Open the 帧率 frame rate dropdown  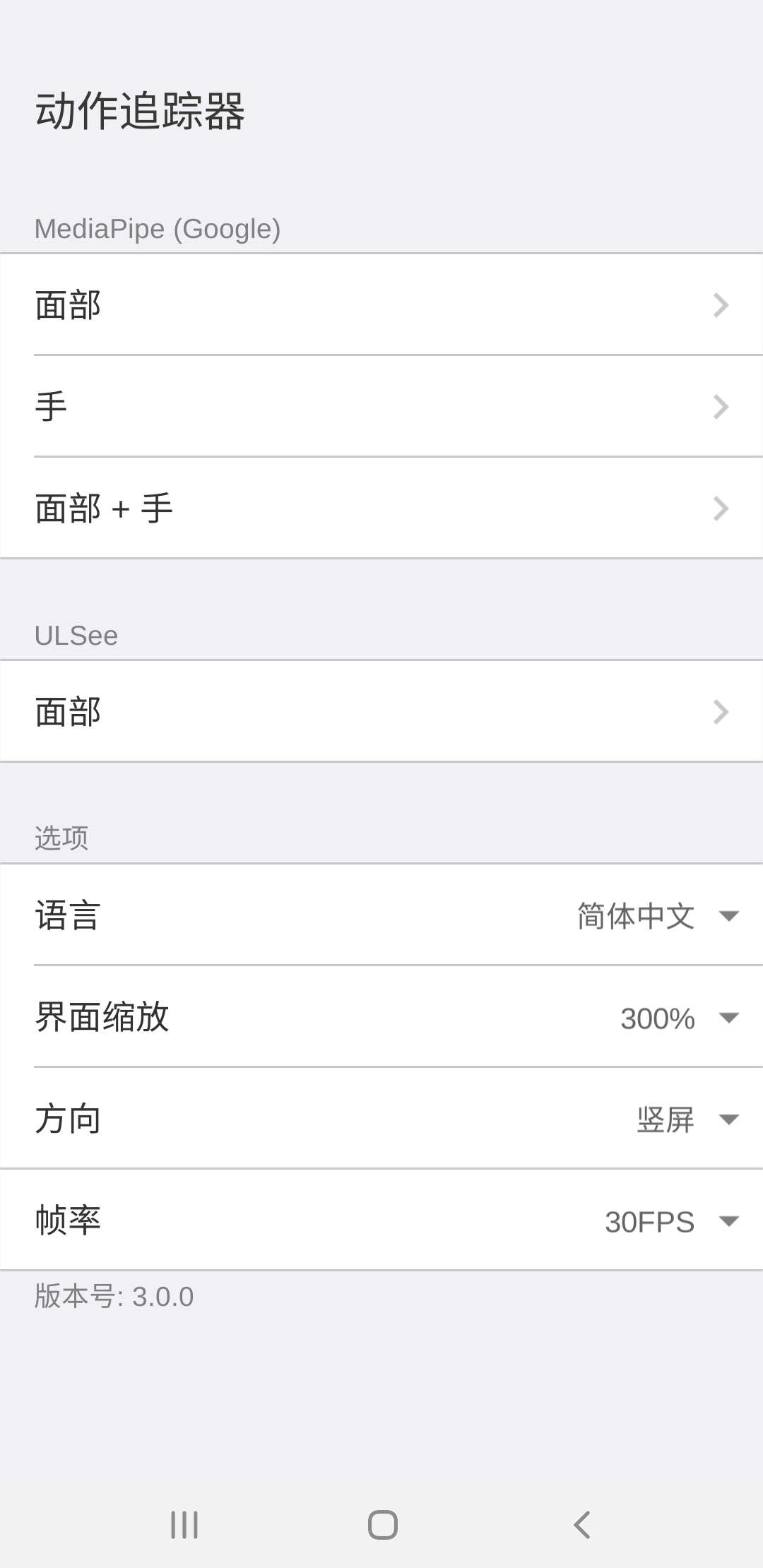pos(671,1219)
